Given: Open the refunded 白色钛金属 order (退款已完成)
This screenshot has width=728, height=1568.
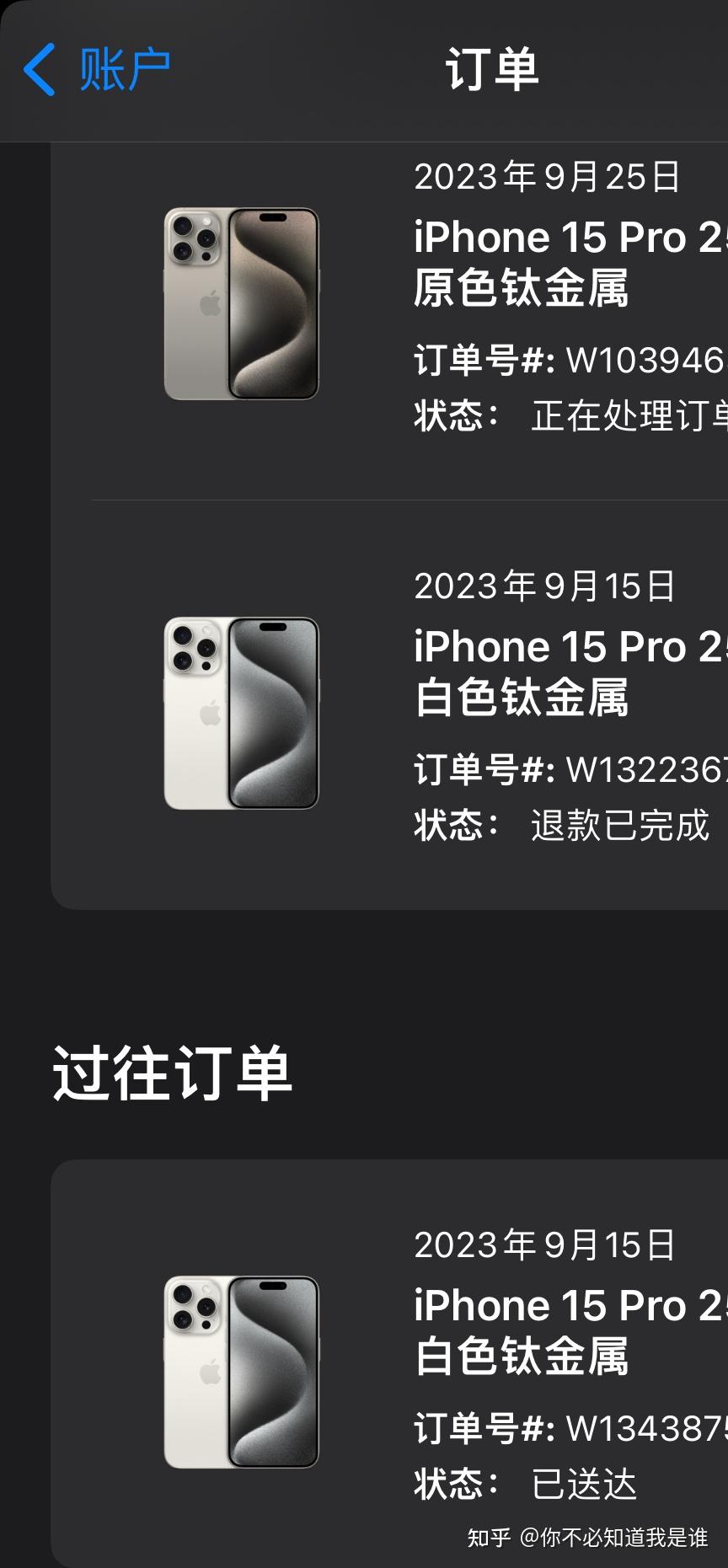Looking at the screenshot, I should click(389, 705).
